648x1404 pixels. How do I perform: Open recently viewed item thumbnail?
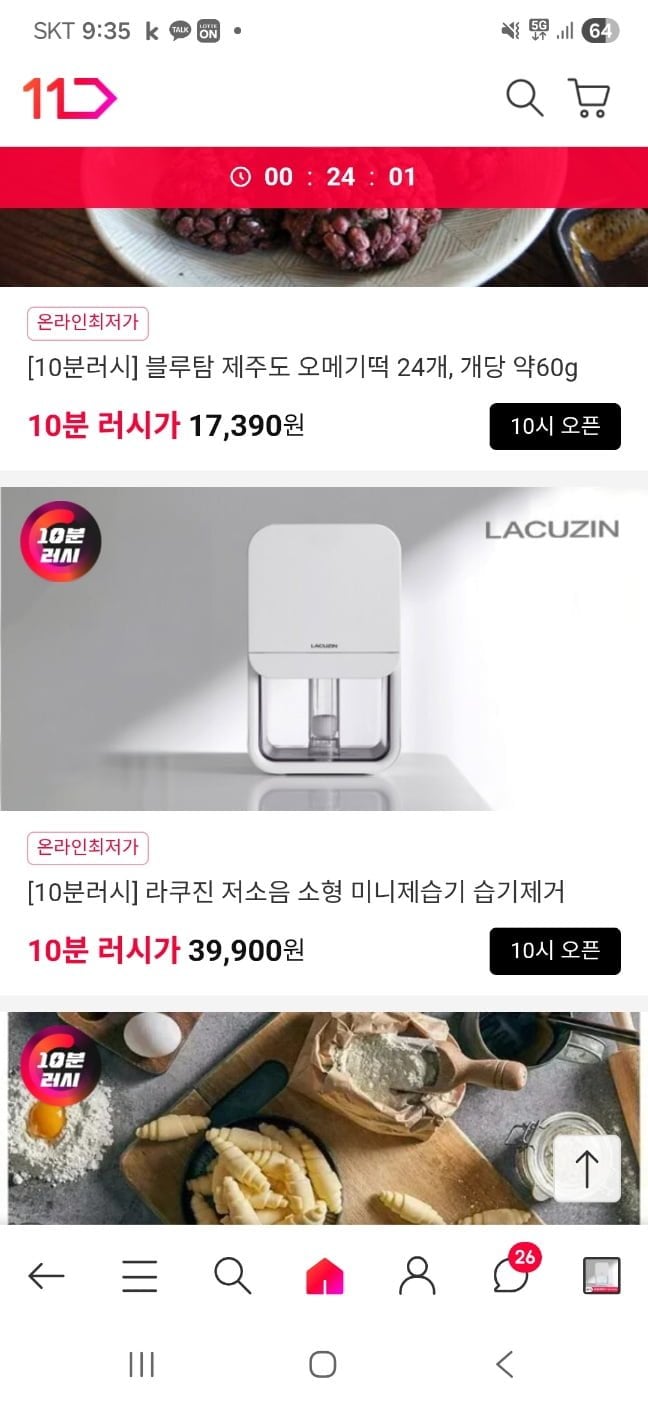pos(602,1276)
